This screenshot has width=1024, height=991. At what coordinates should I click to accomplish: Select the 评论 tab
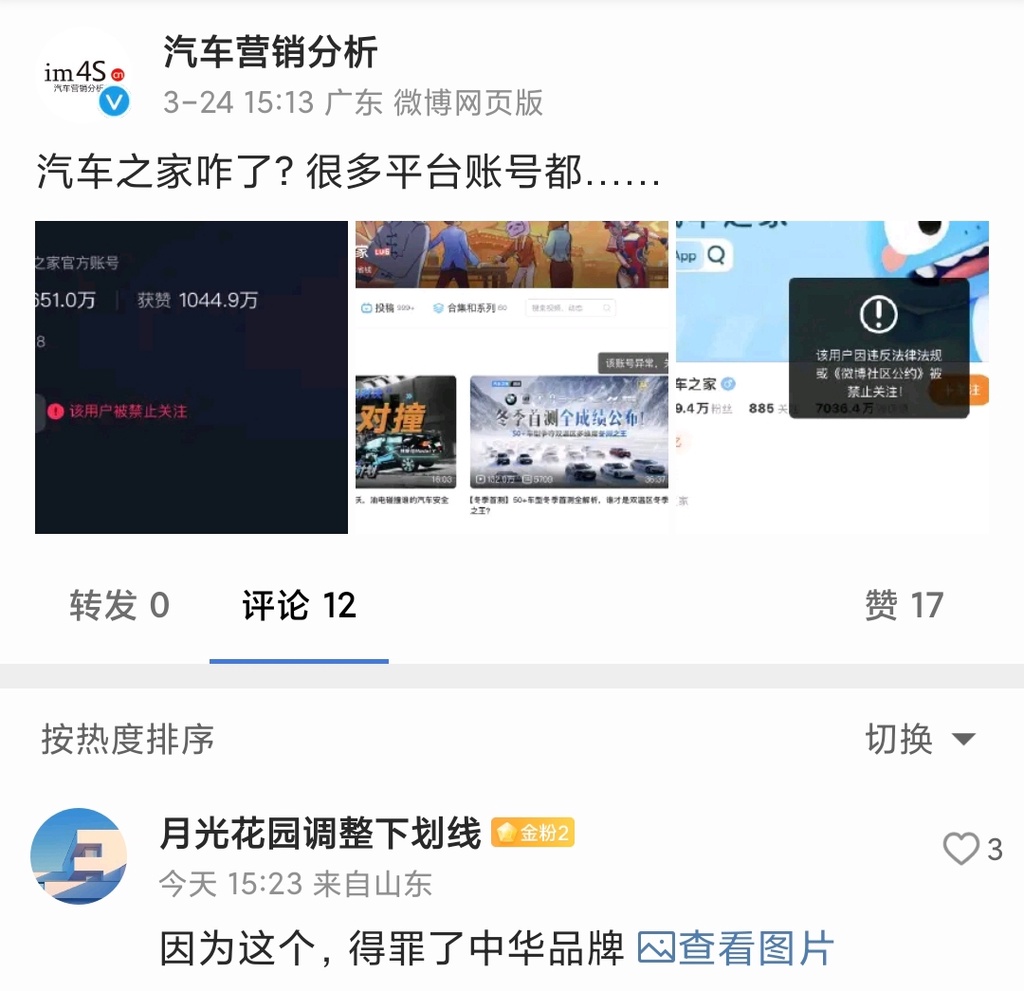pos(299,606)
